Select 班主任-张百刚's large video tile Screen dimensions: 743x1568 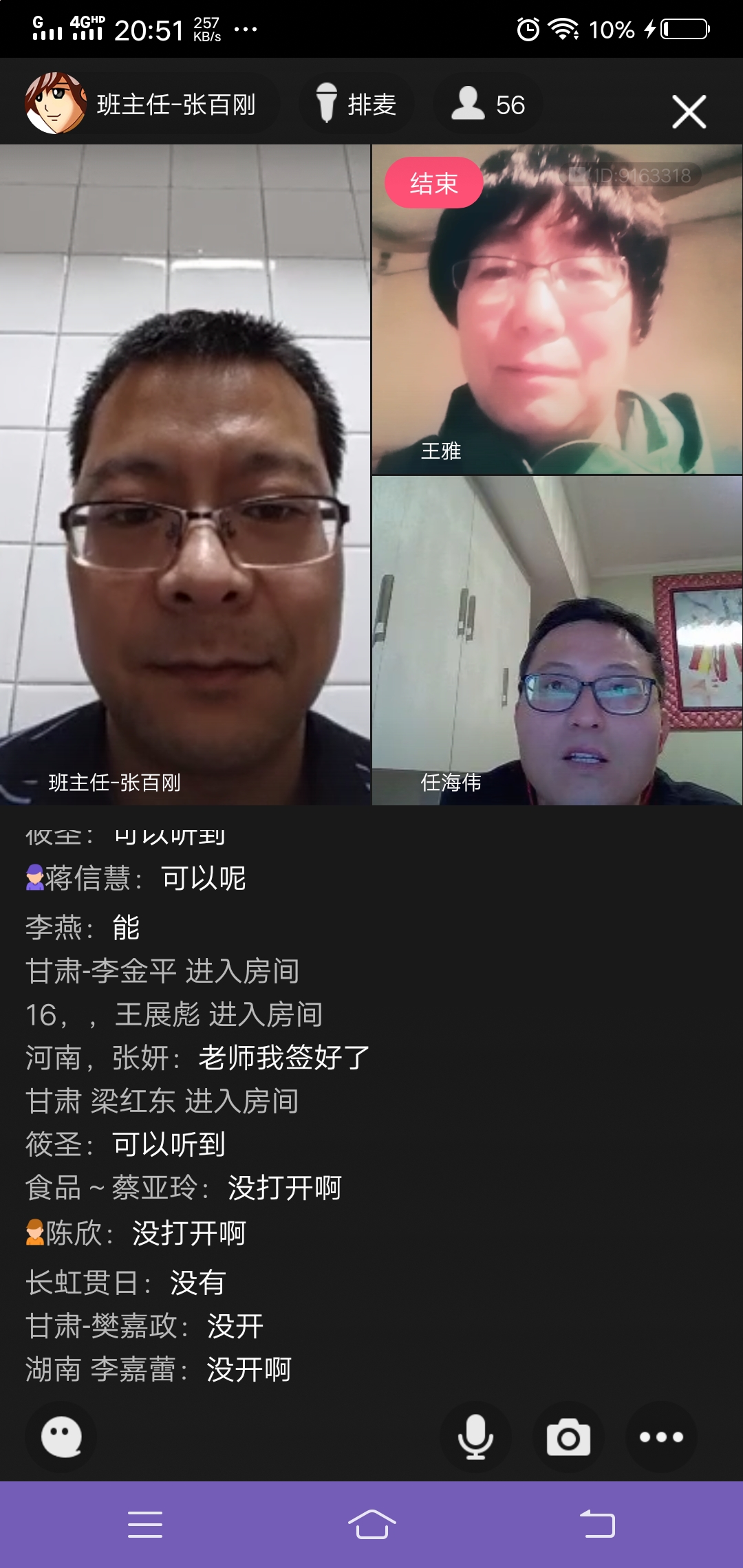(x=186, y=475)
